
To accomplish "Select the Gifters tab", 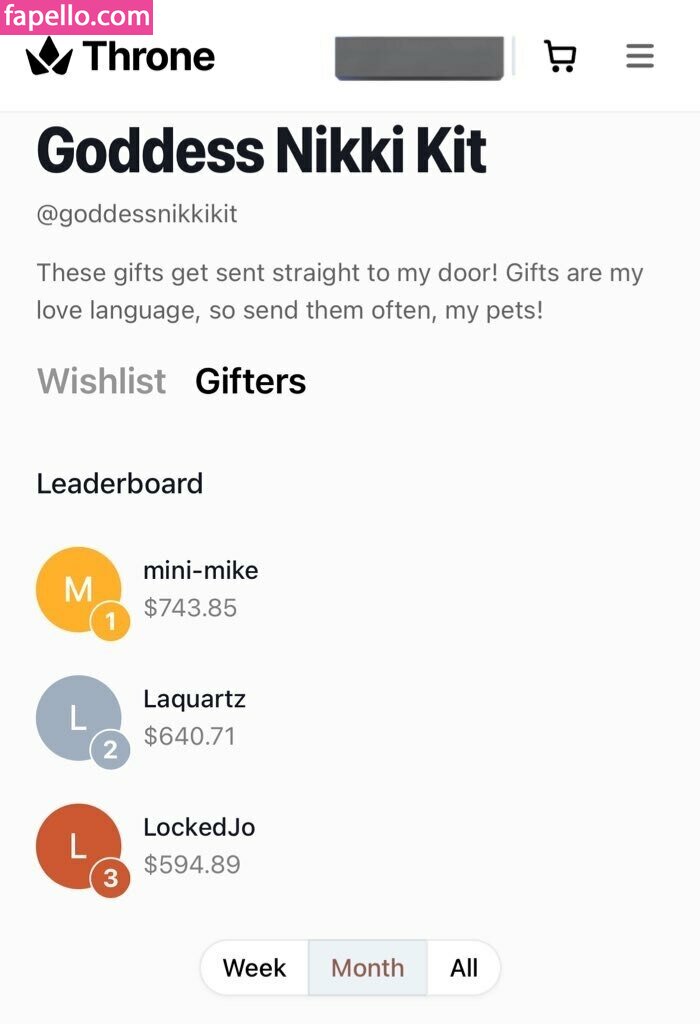I will [250, 381].
